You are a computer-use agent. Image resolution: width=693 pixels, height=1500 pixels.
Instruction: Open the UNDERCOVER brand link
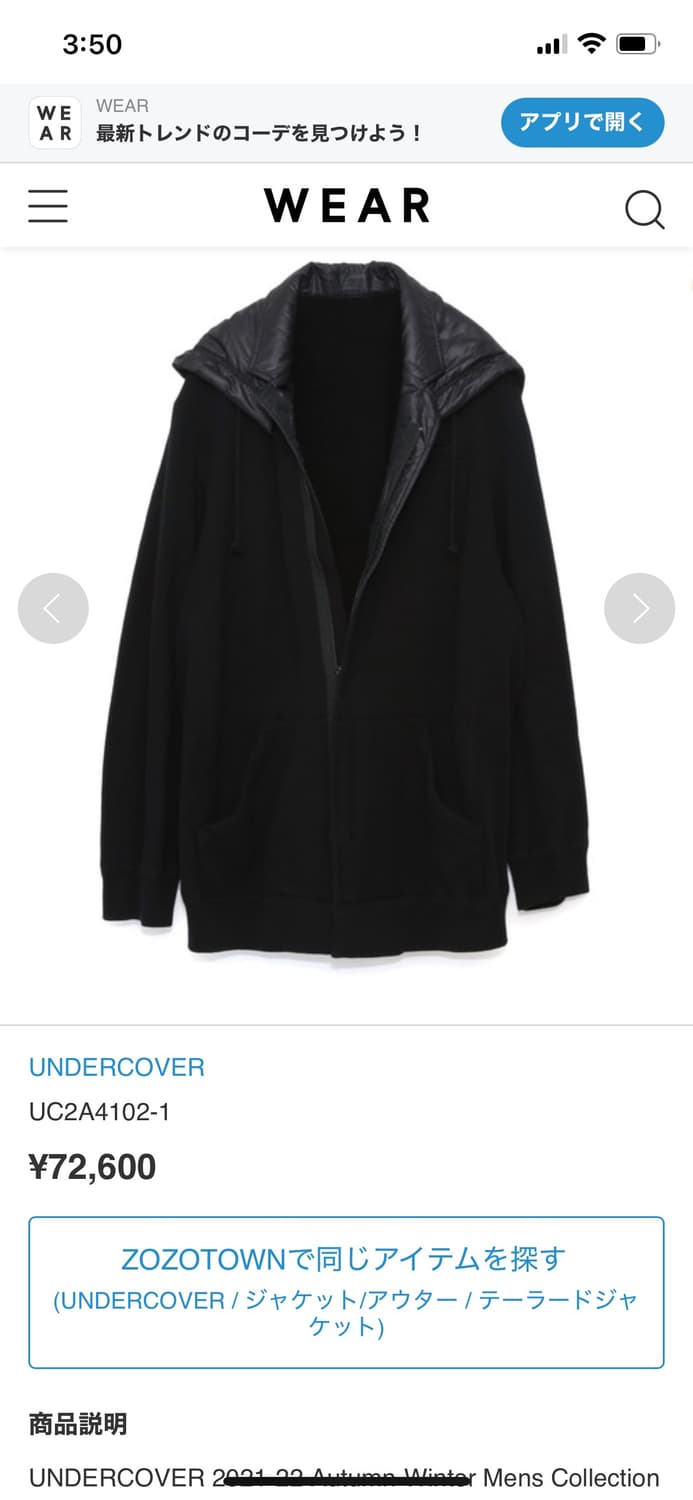[x=117, y=1067]
